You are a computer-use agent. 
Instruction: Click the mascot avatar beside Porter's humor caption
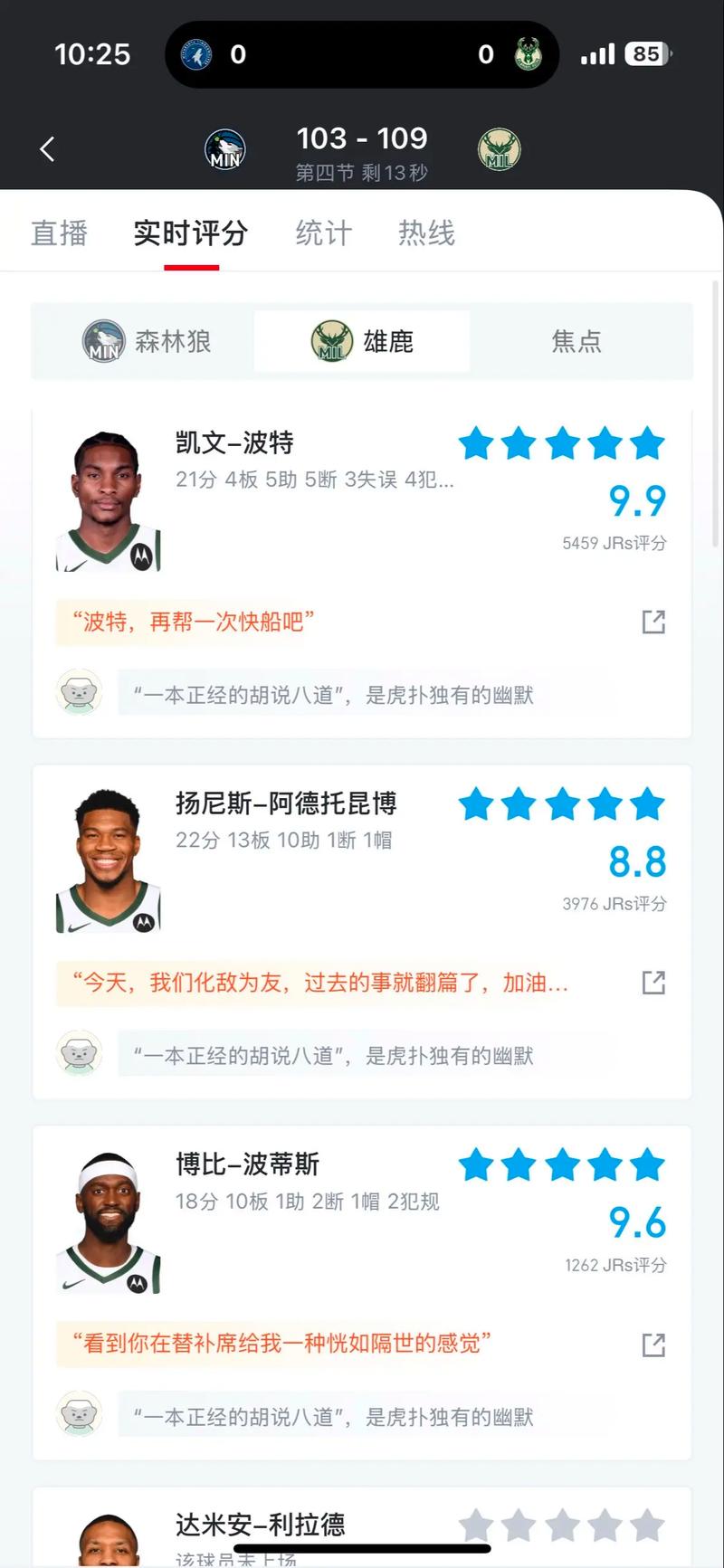[x=79, y=692]
